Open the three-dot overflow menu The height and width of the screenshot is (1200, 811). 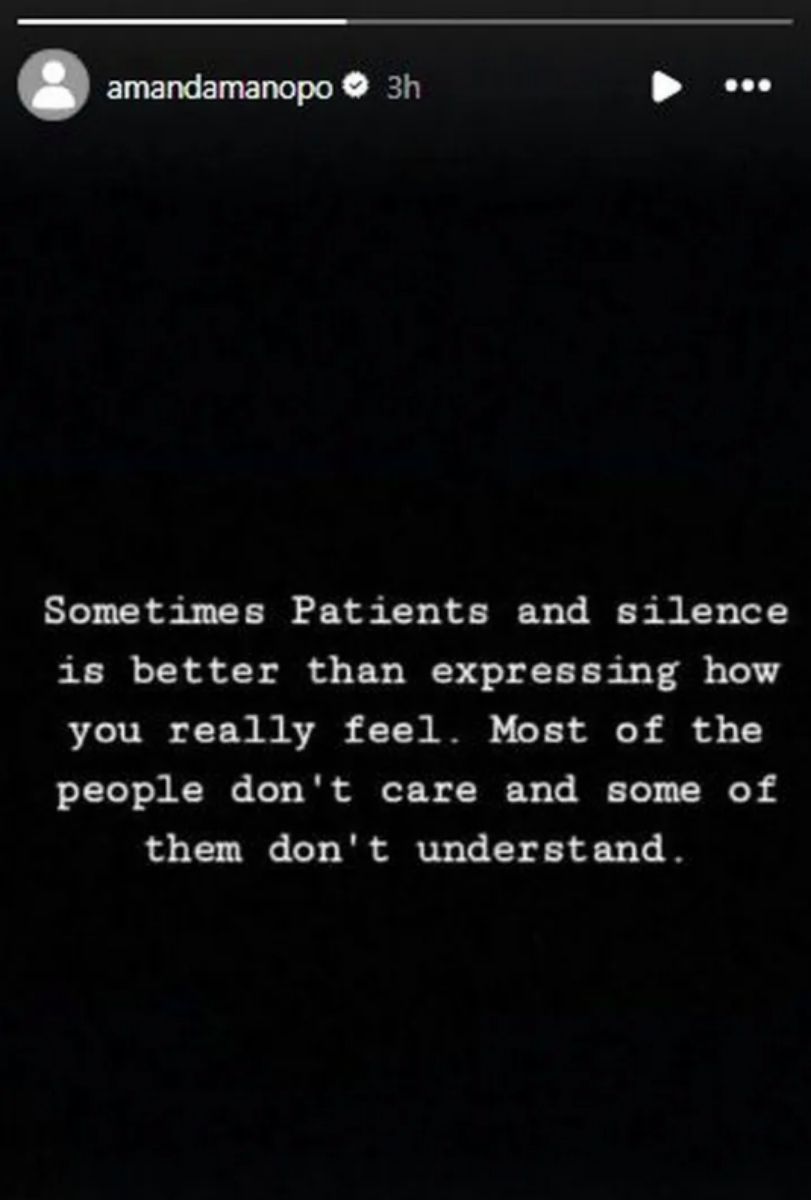tap(748, 87)
